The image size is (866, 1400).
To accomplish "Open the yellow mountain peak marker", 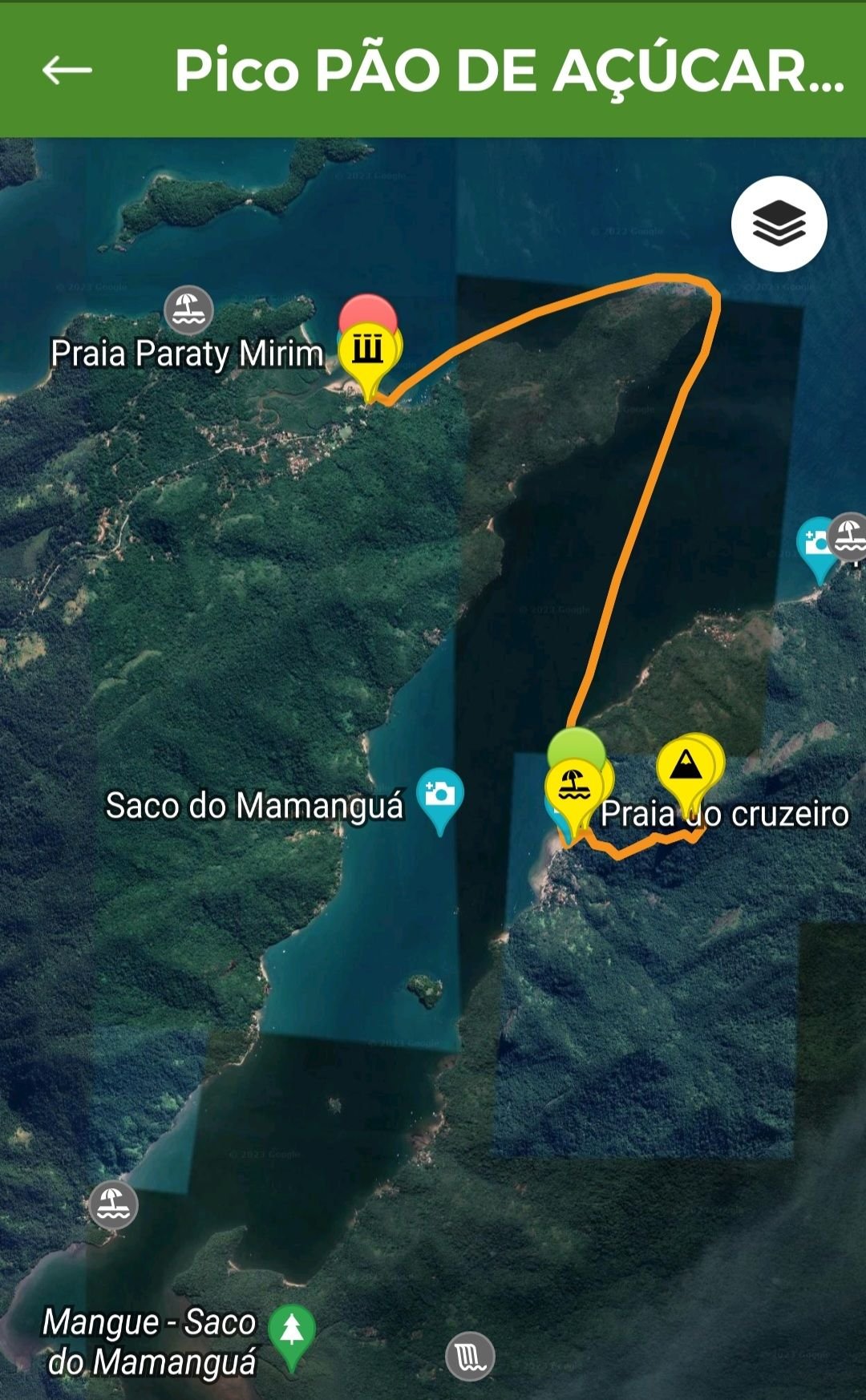I will pyautogui.click(x=686, y=768).
